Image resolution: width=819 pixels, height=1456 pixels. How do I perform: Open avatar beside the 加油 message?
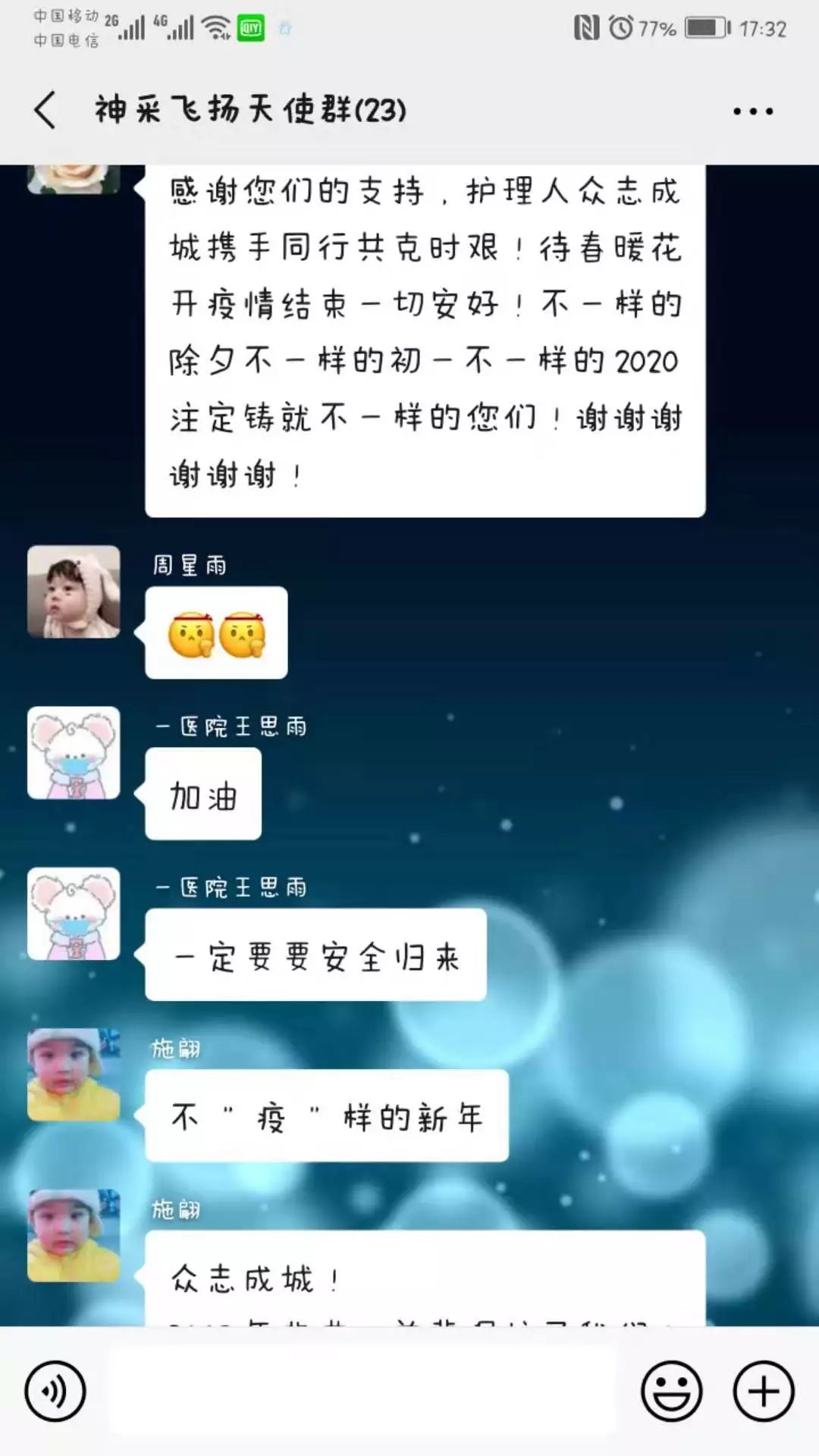pyautogui.click(x=74, y=753)
